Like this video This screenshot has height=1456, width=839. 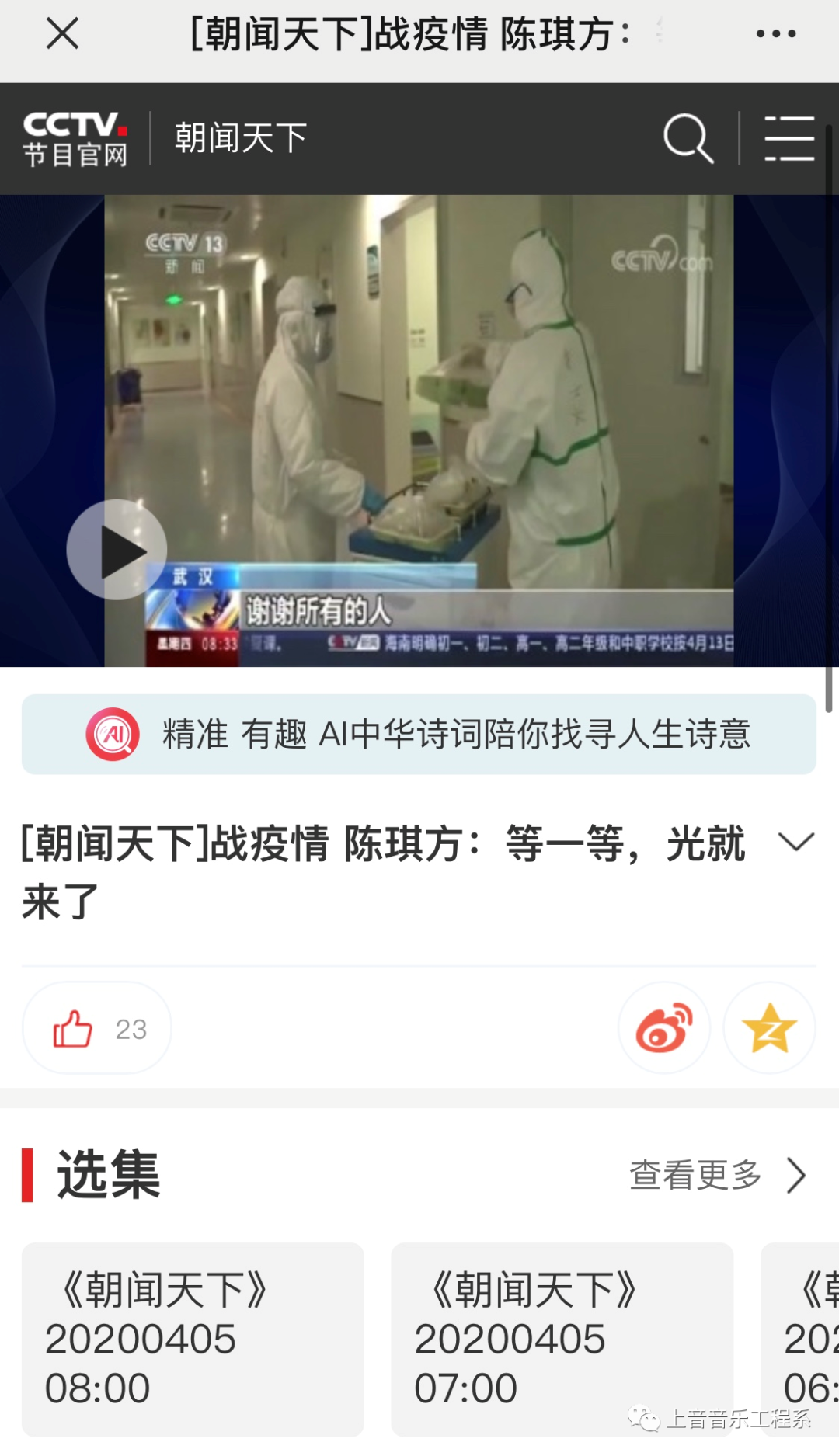pyautogui.click(x=97, y=1029)
